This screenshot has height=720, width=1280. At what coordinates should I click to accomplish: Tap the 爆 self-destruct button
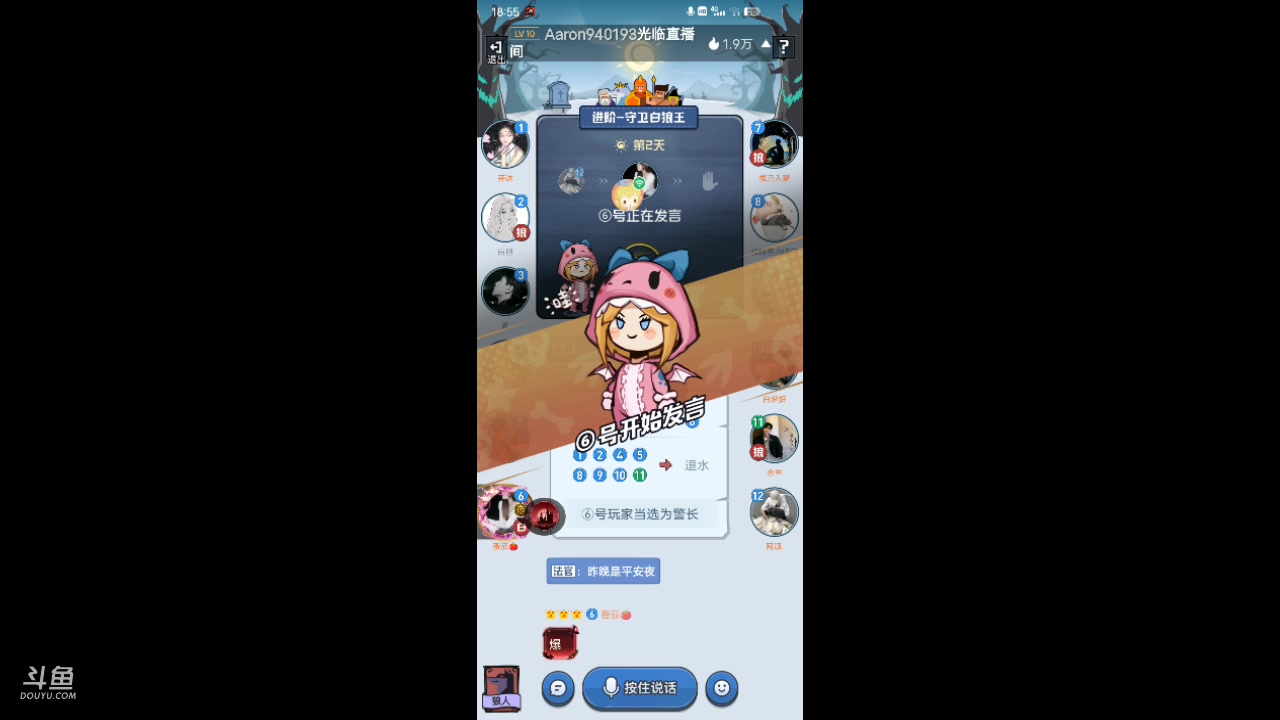560,643
